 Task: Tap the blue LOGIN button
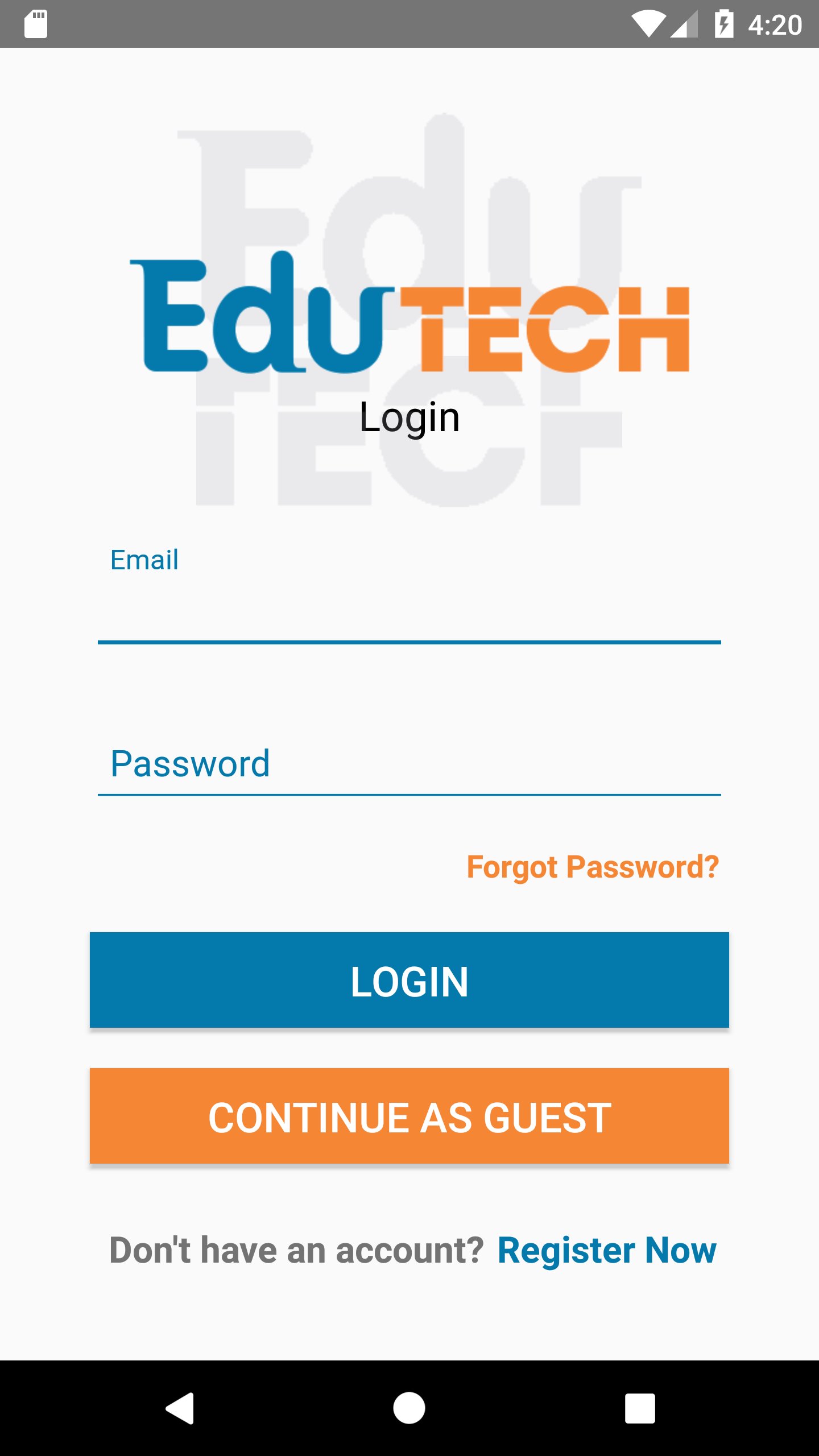409,980
